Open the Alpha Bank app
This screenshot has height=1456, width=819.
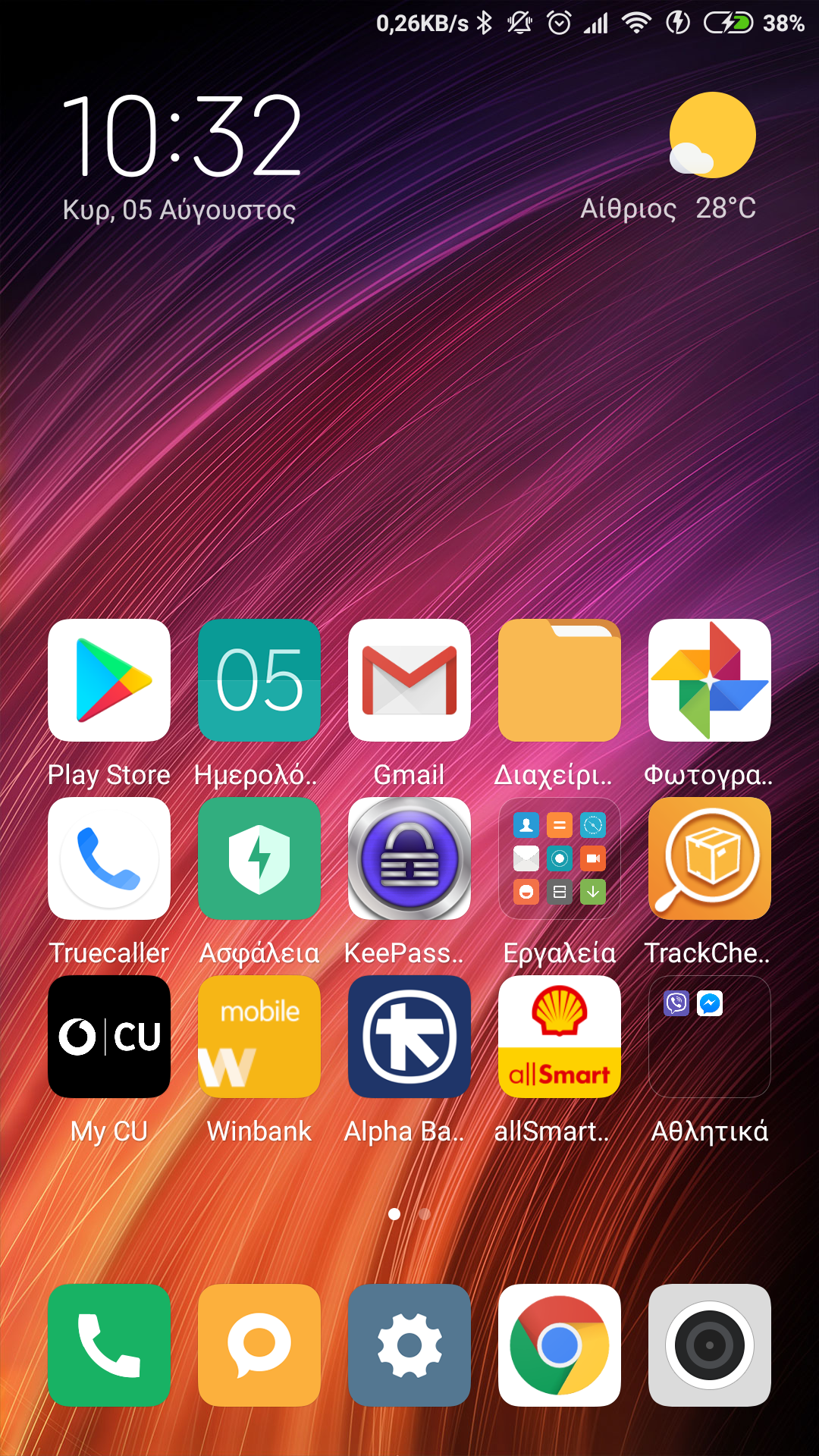409,1037
